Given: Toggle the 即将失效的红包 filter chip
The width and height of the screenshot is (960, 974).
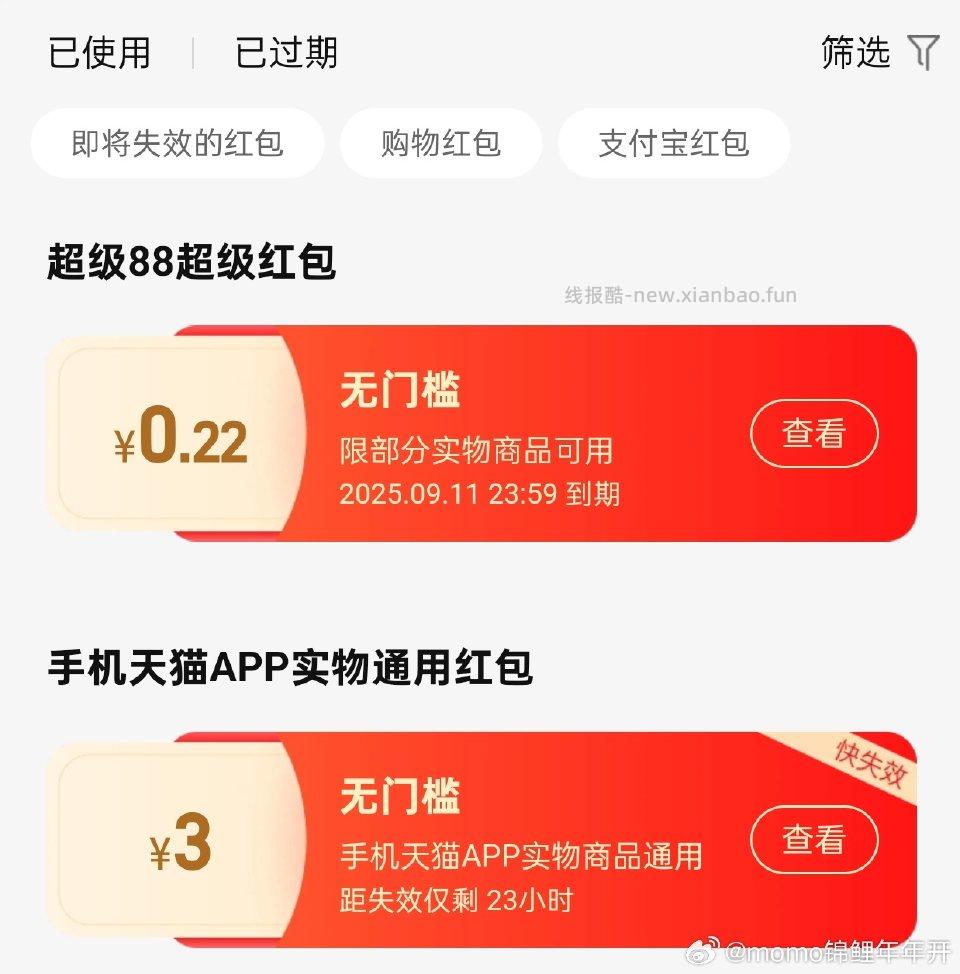Looking at the screenshot, I should tap(176, 143).
